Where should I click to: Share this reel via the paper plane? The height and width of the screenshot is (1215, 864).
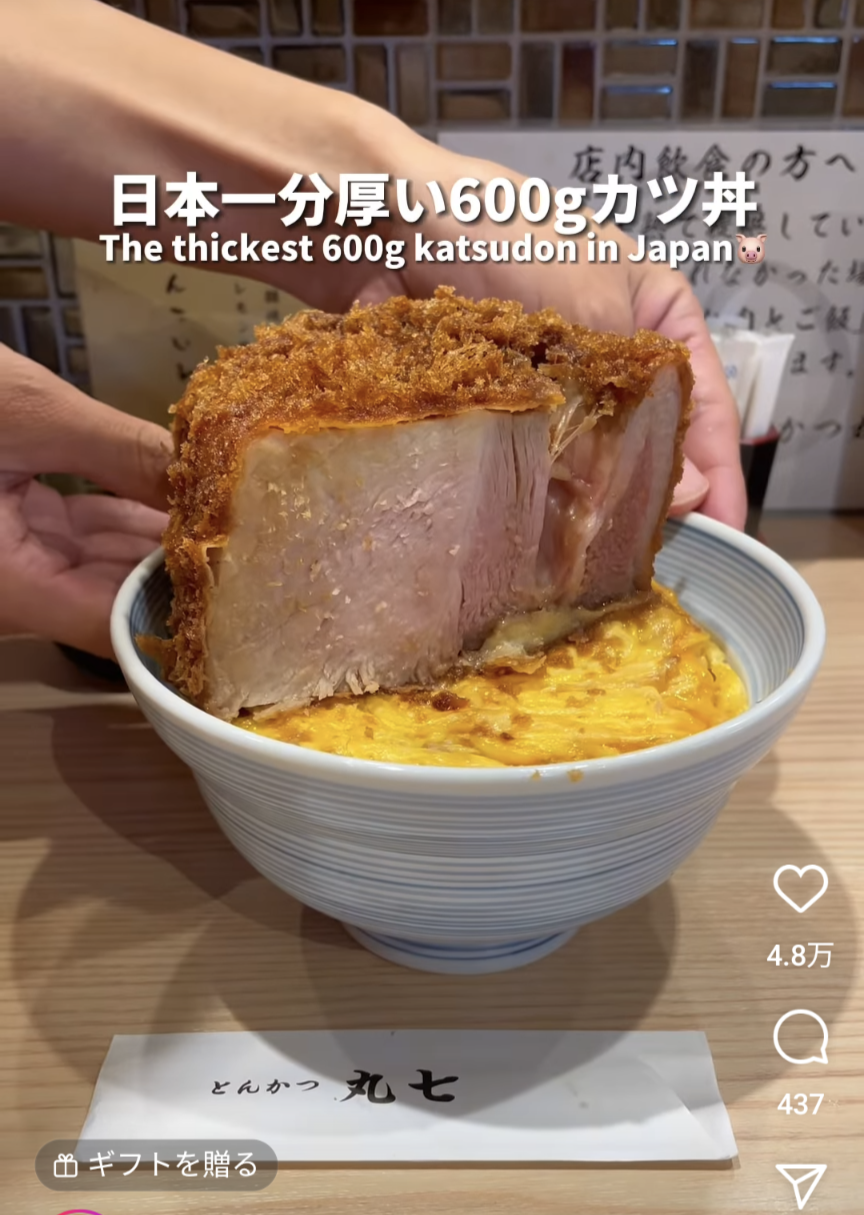pos(801,1185)
